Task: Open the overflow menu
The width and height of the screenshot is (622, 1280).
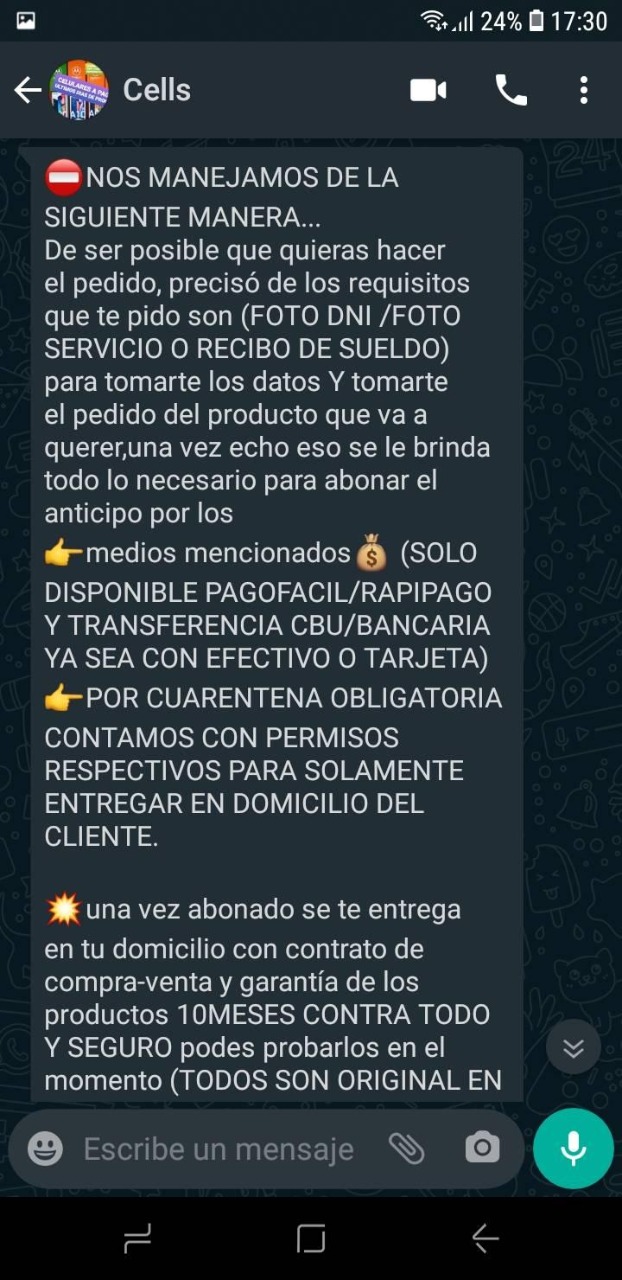Action: pos(584,90)
